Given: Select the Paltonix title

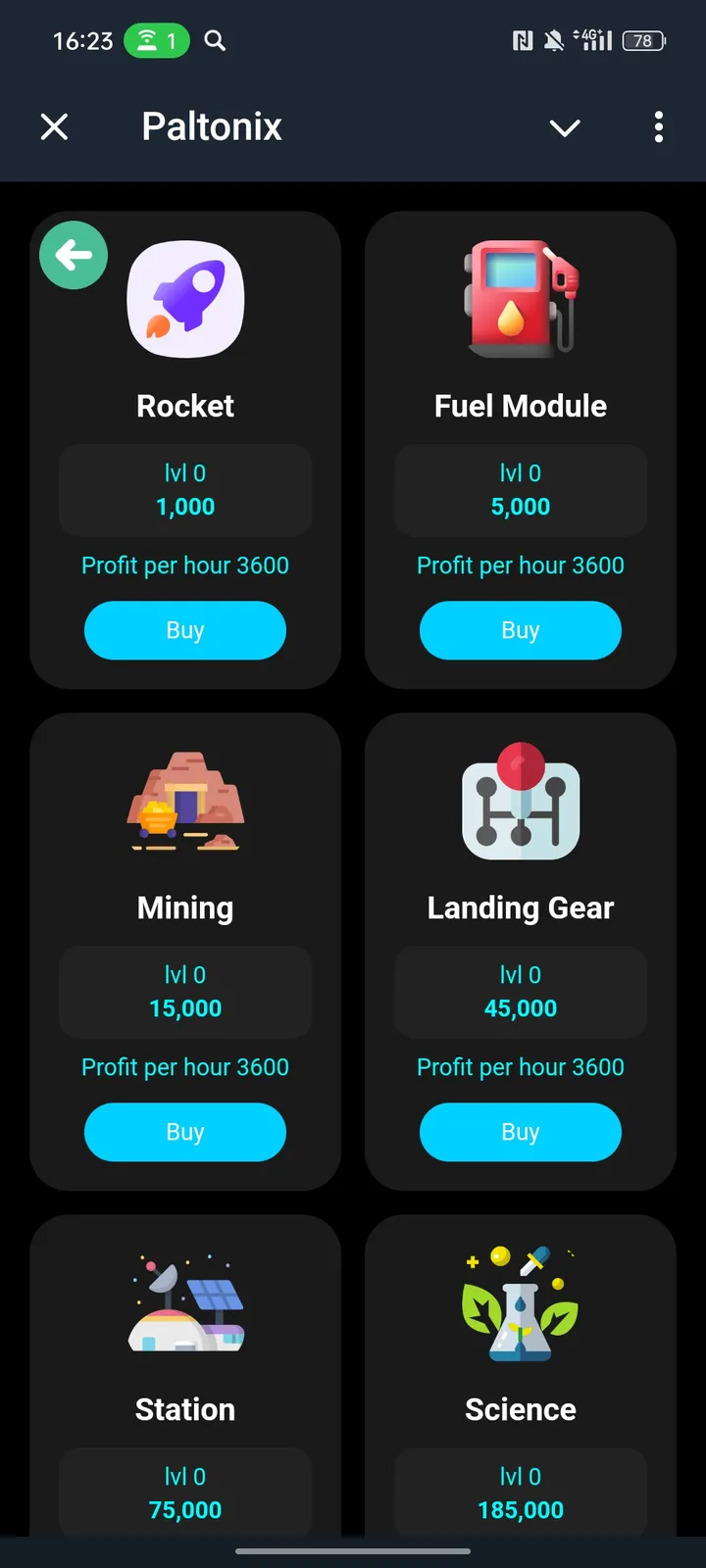Looking at the screenshot, I should pyautogui.click(x=211, y=126).
